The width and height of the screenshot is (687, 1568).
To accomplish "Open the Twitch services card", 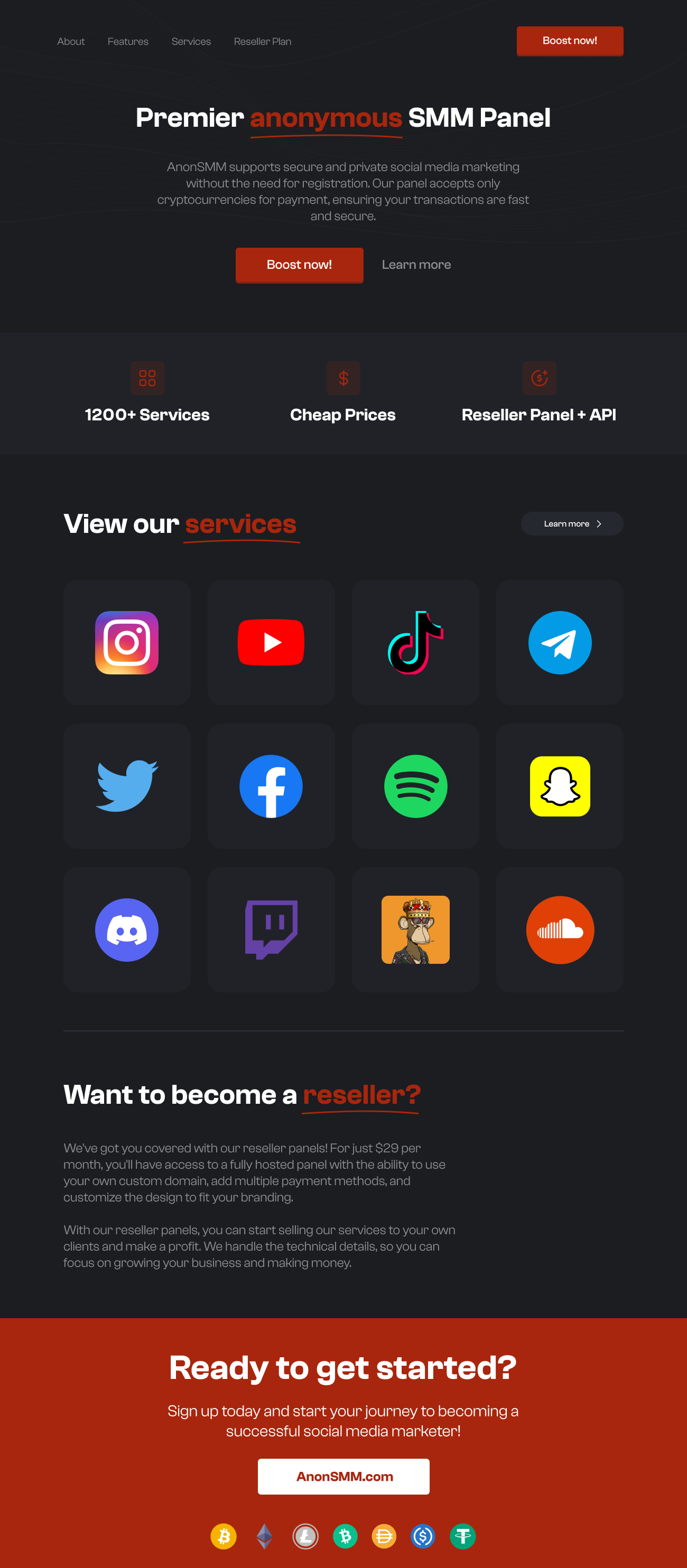I will pos(271,929).
